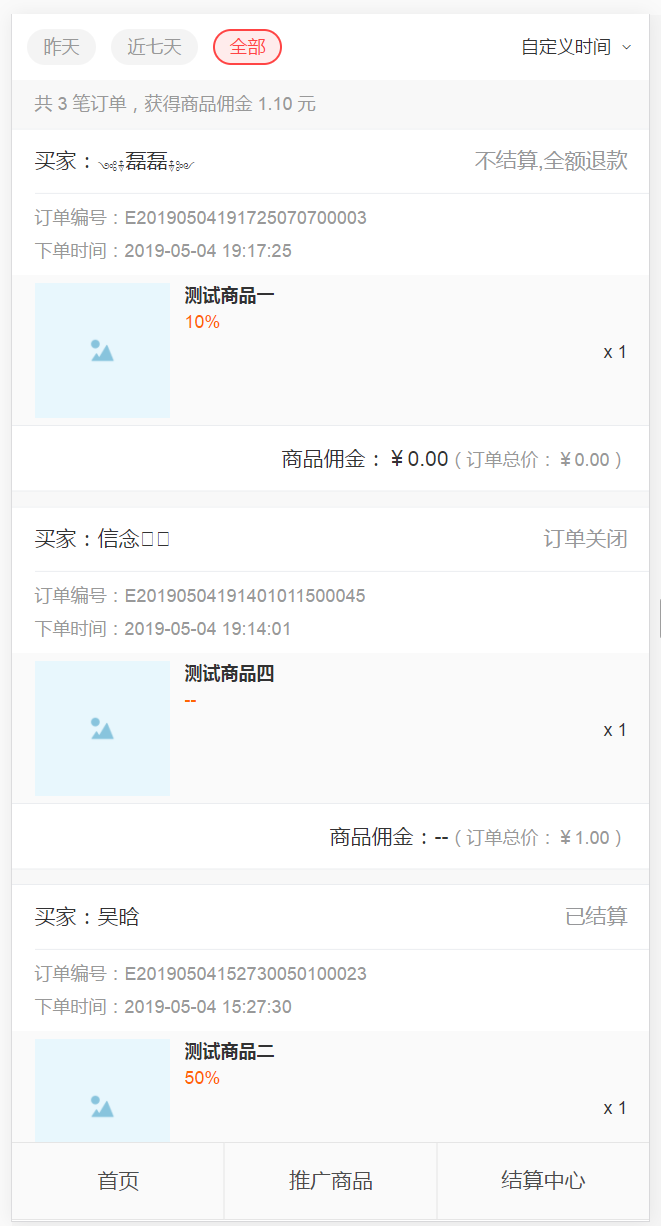Switch to the 推广商品 tab
661x1226 pixels.
[331, 1181]
